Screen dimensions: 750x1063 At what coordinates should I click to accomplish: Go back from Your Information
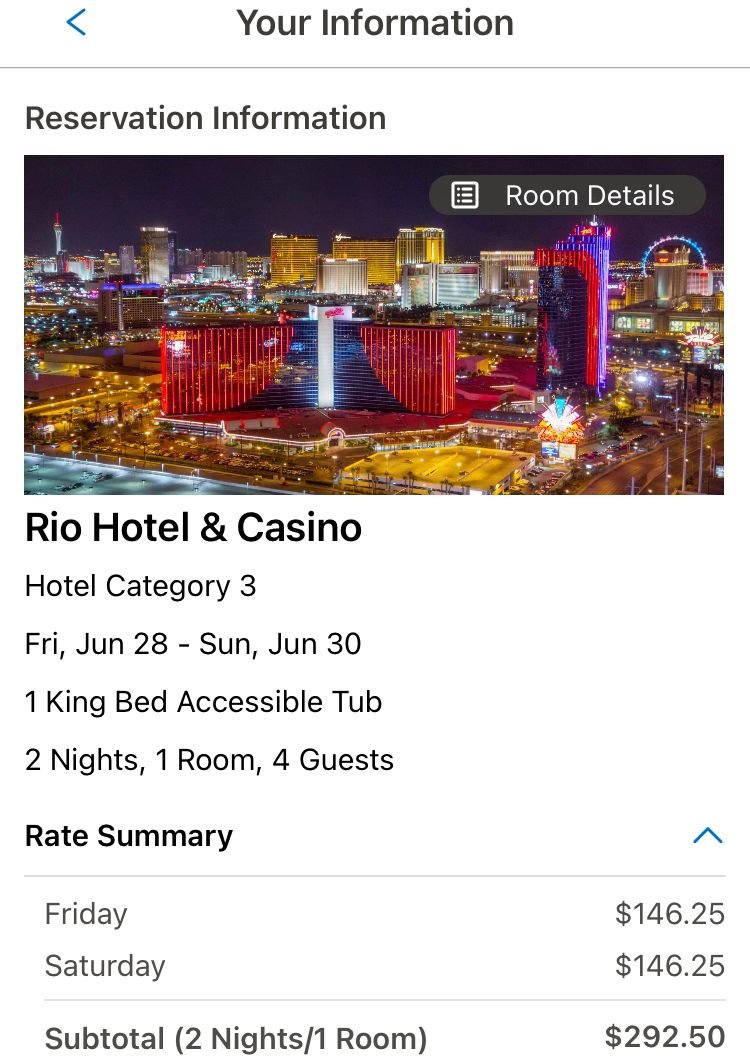[76, 23]
